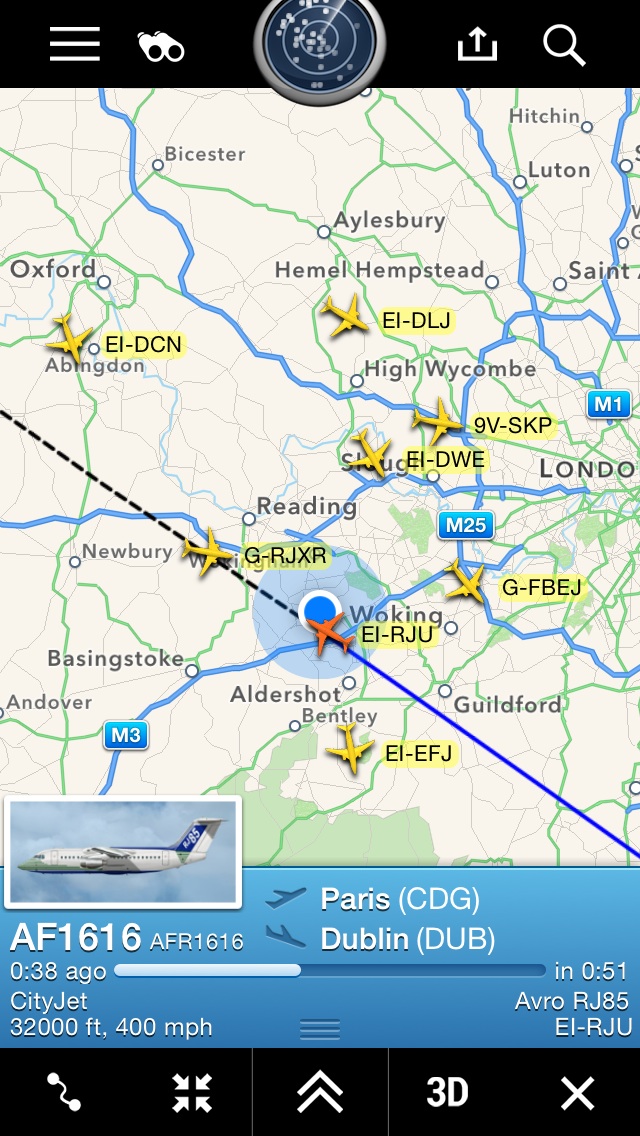Select aircraft G-RJXR on map
Viewport: 640px width, 1136px height.
(208, 551)
